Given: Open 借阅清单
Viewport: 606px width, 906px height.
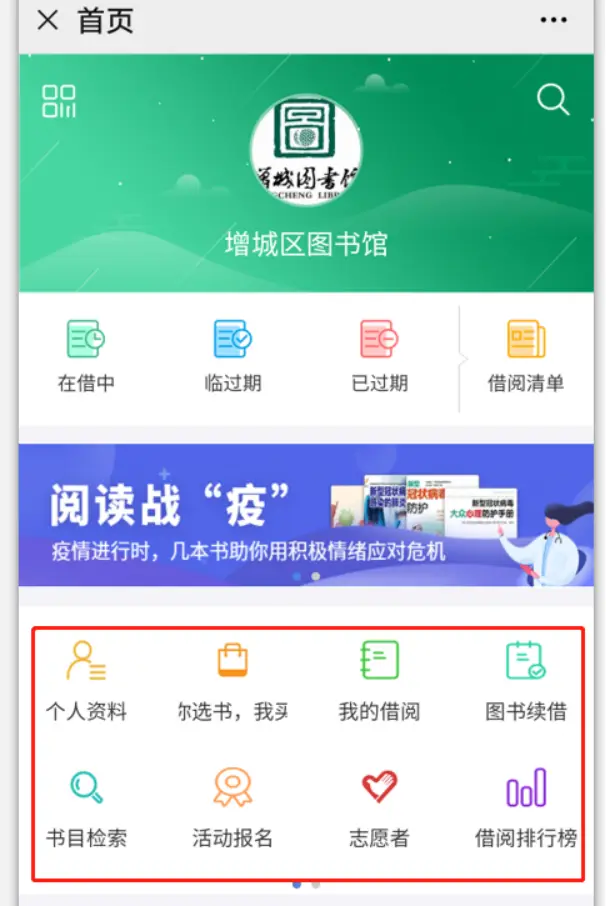Looking at the screenshot, I should 526,356.
